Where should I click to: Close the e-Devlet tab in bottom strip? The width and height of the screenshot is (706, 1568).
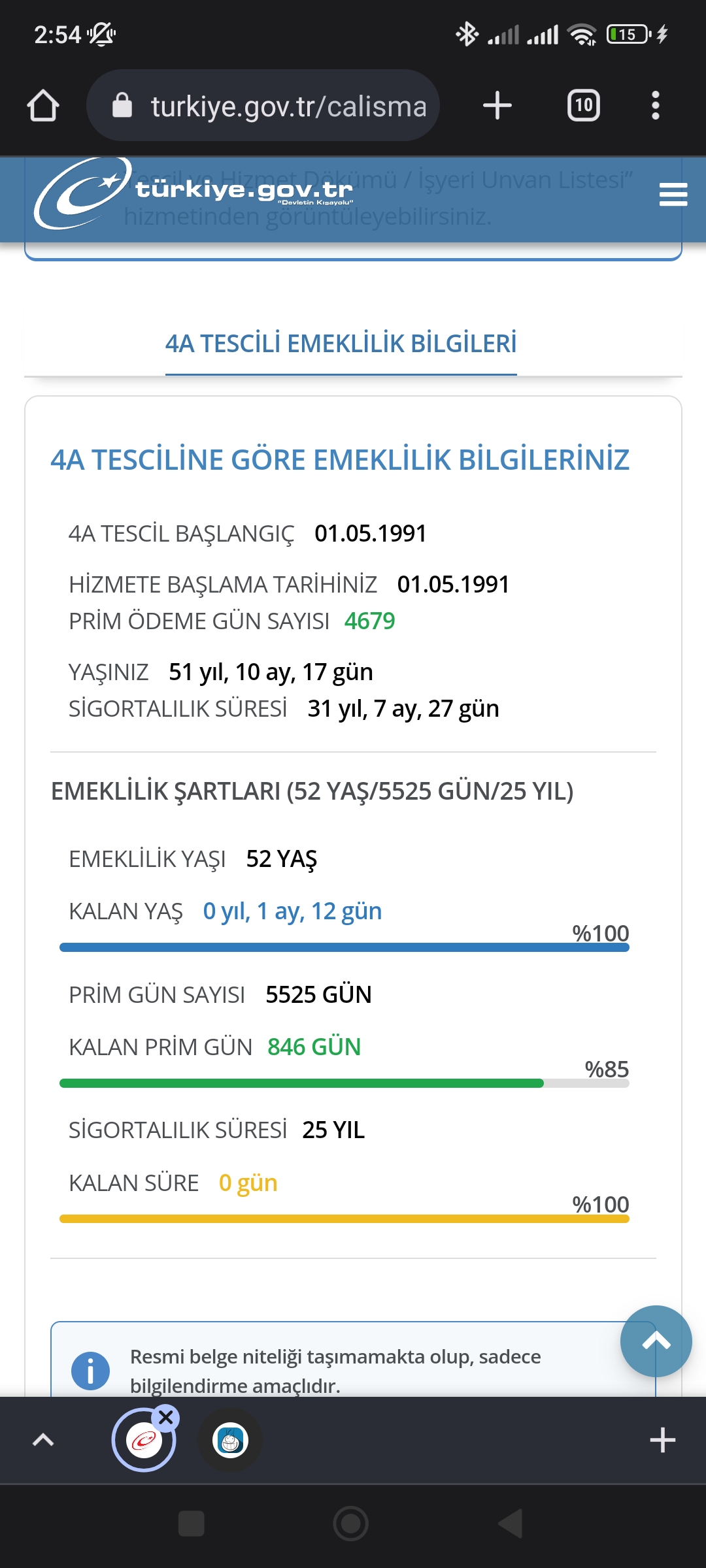tap(166, 1418)
